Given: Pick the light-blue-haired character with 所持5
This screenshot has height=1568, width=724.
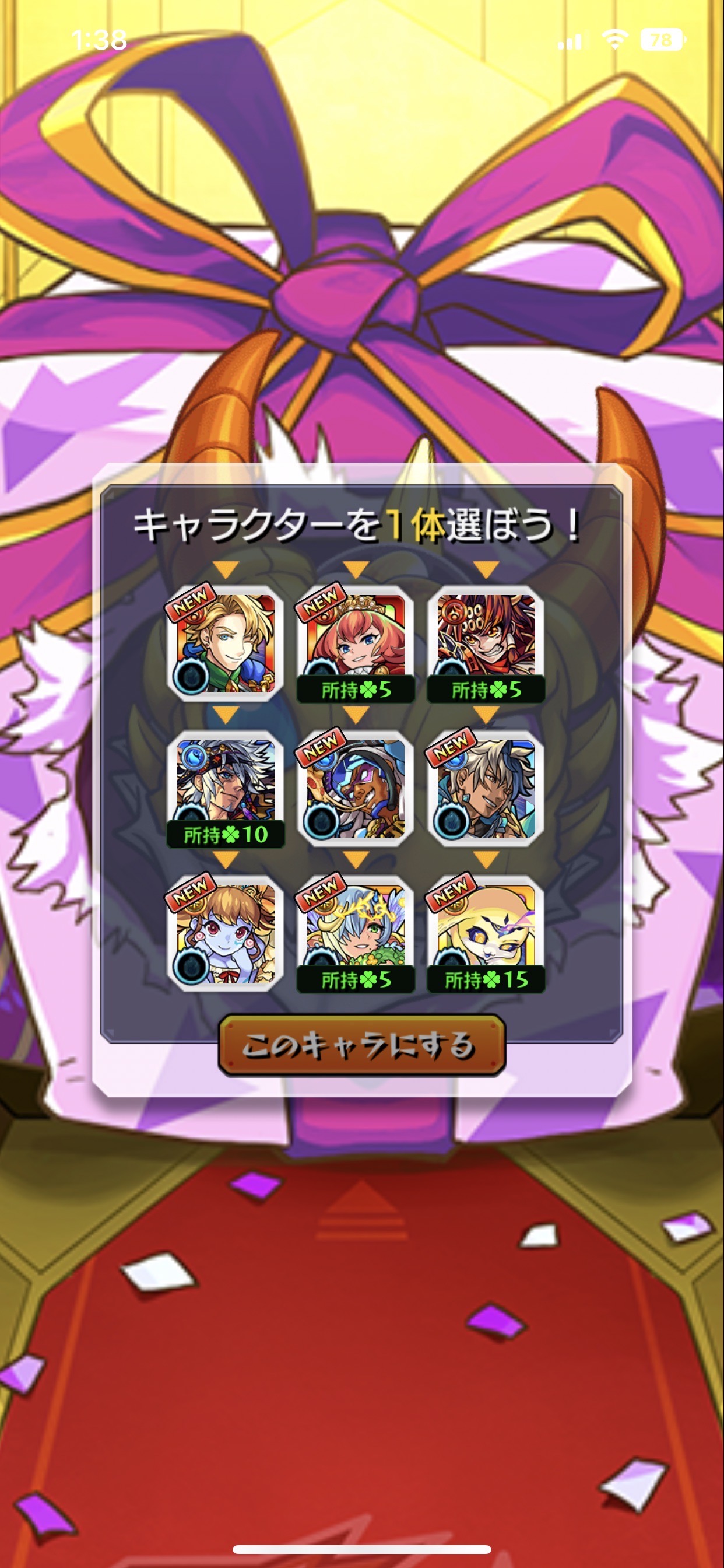Looking at the screenshot, I should click(x=356, y=933).
